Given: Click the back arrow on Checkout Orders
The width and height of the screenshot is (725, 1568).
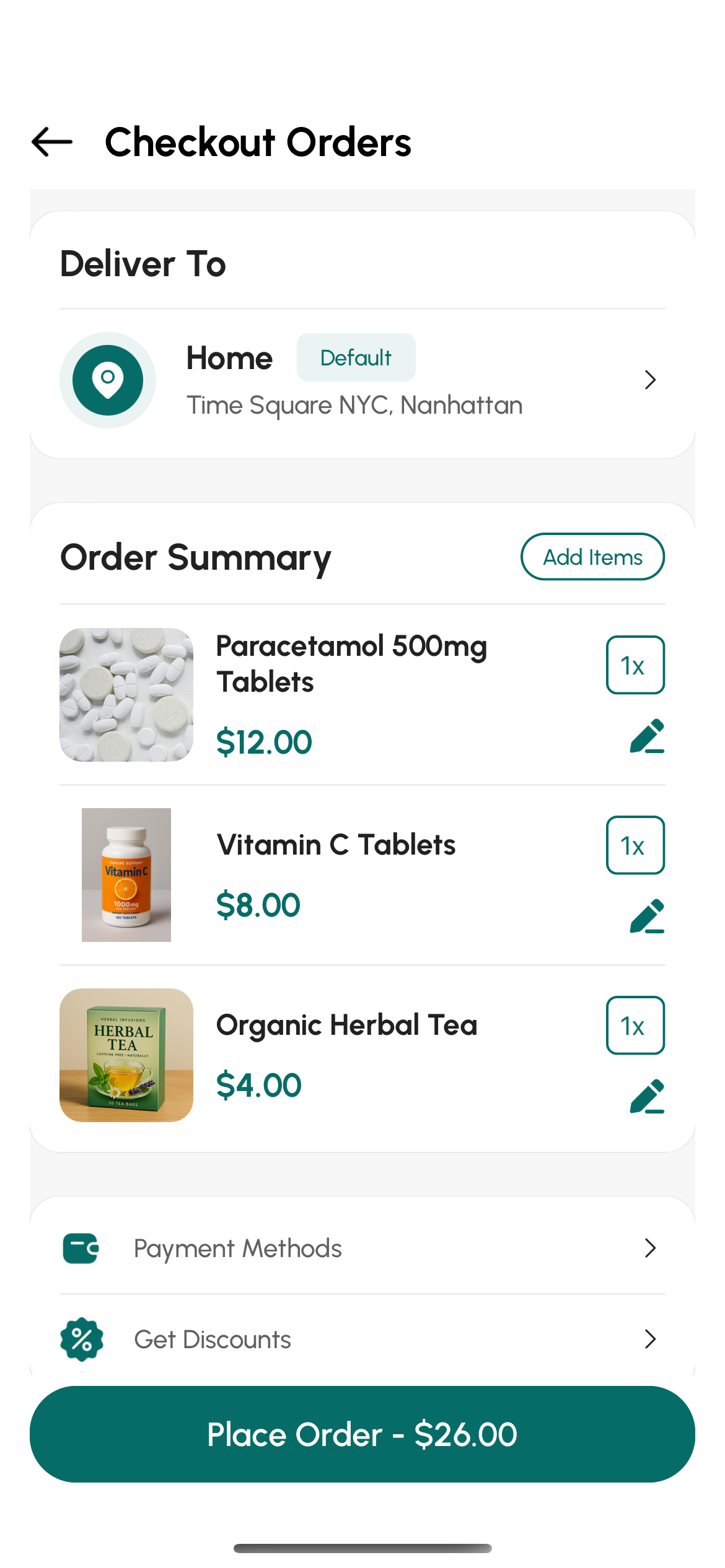Looking at the screenshot, I should coord(51,142).
